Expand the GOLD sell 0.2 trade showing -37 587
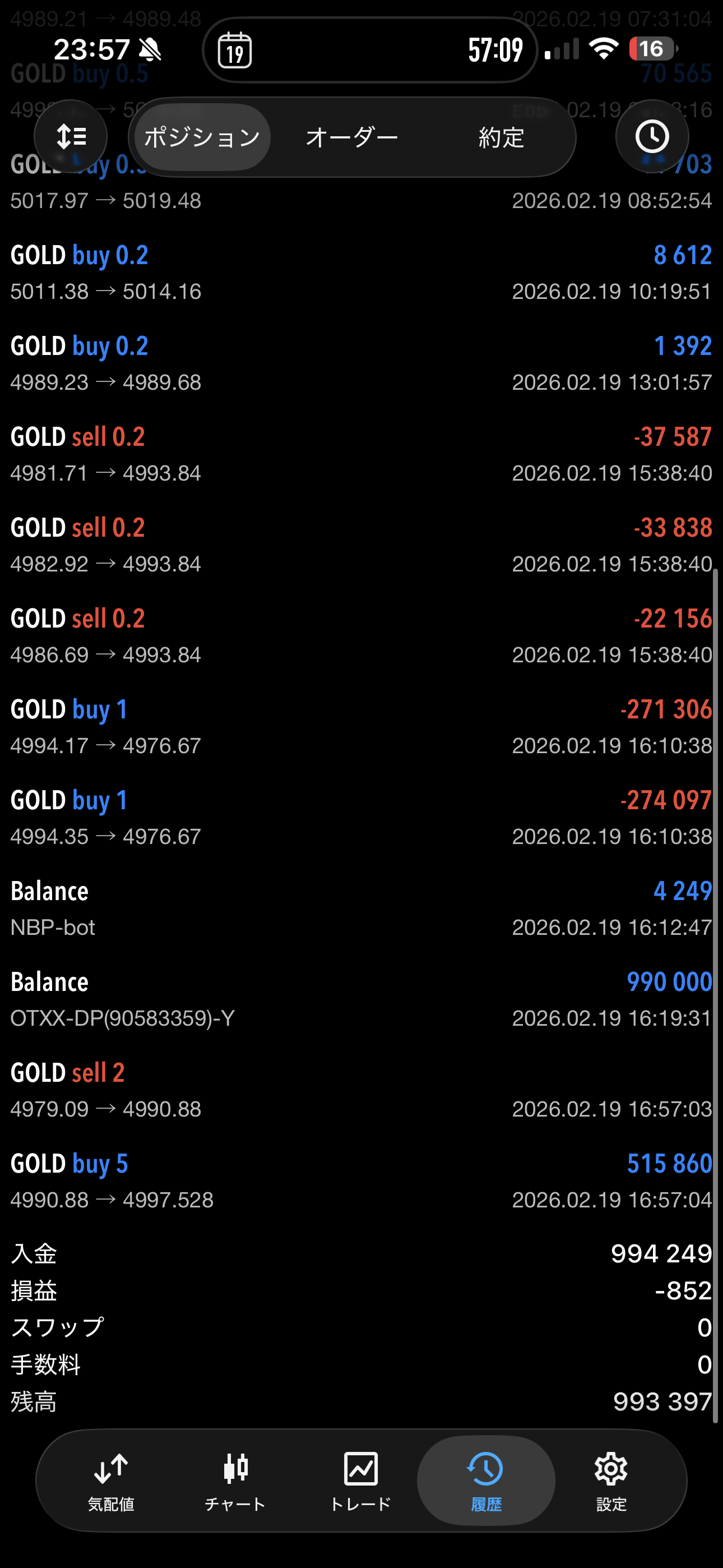 click(x=361, y=454)
